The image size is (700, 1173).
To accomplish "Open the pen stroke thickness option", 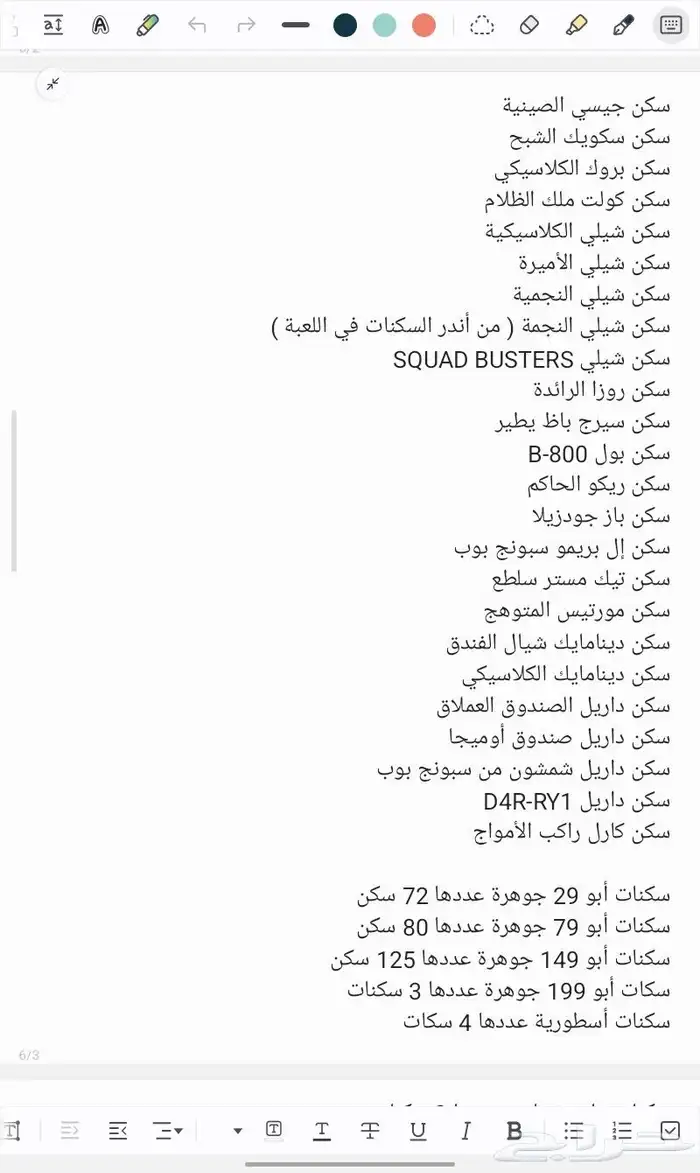I will pyautogui.click(x=296, y=25).
